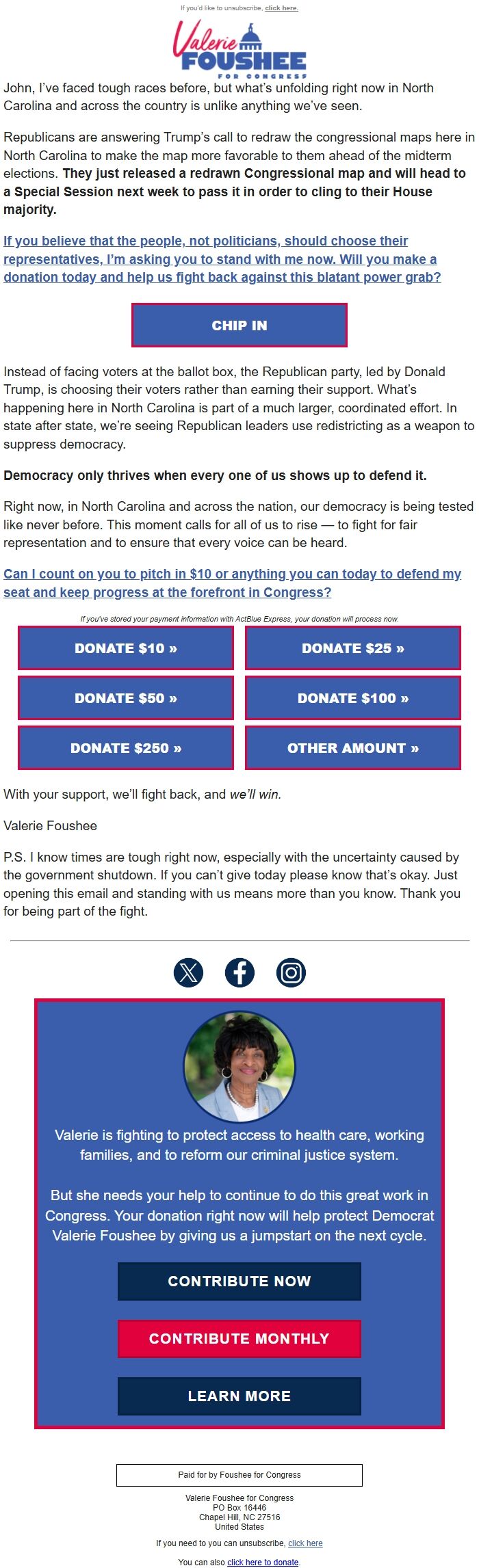
Task: Visit the Facebook page icon
Action: point(239,972)
